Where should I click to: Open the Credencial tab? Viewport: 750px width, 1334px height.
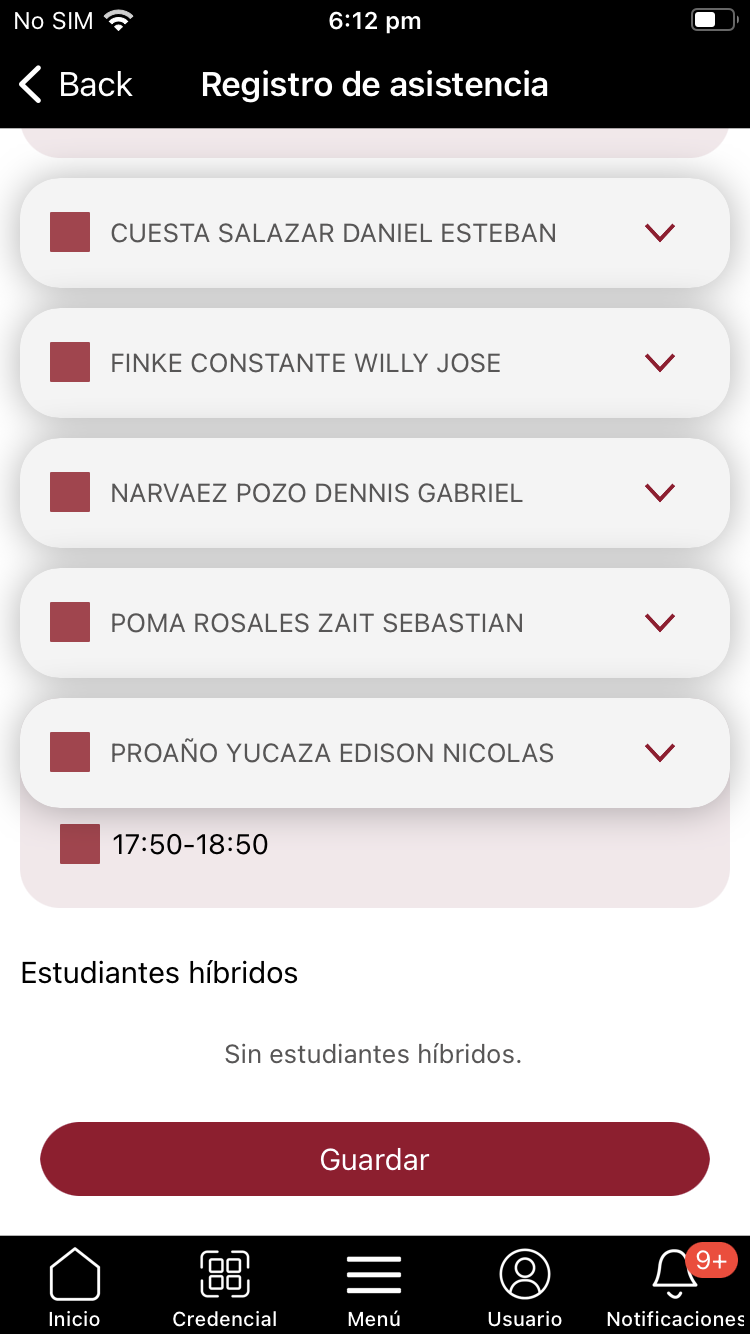225,1288
